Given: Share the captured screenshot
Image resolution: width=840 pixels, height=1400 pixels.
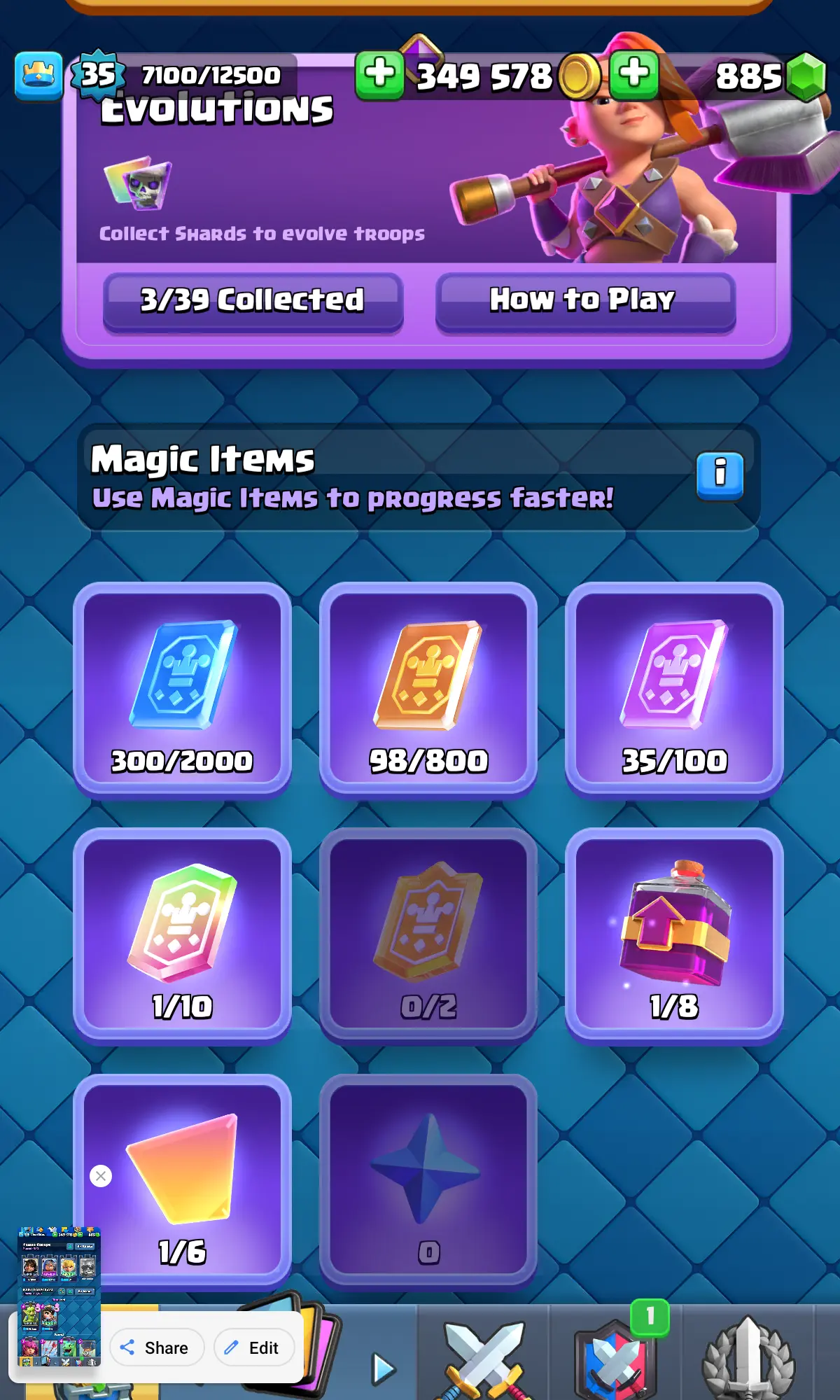Looking at the screenshot, I should (156, 1347).
